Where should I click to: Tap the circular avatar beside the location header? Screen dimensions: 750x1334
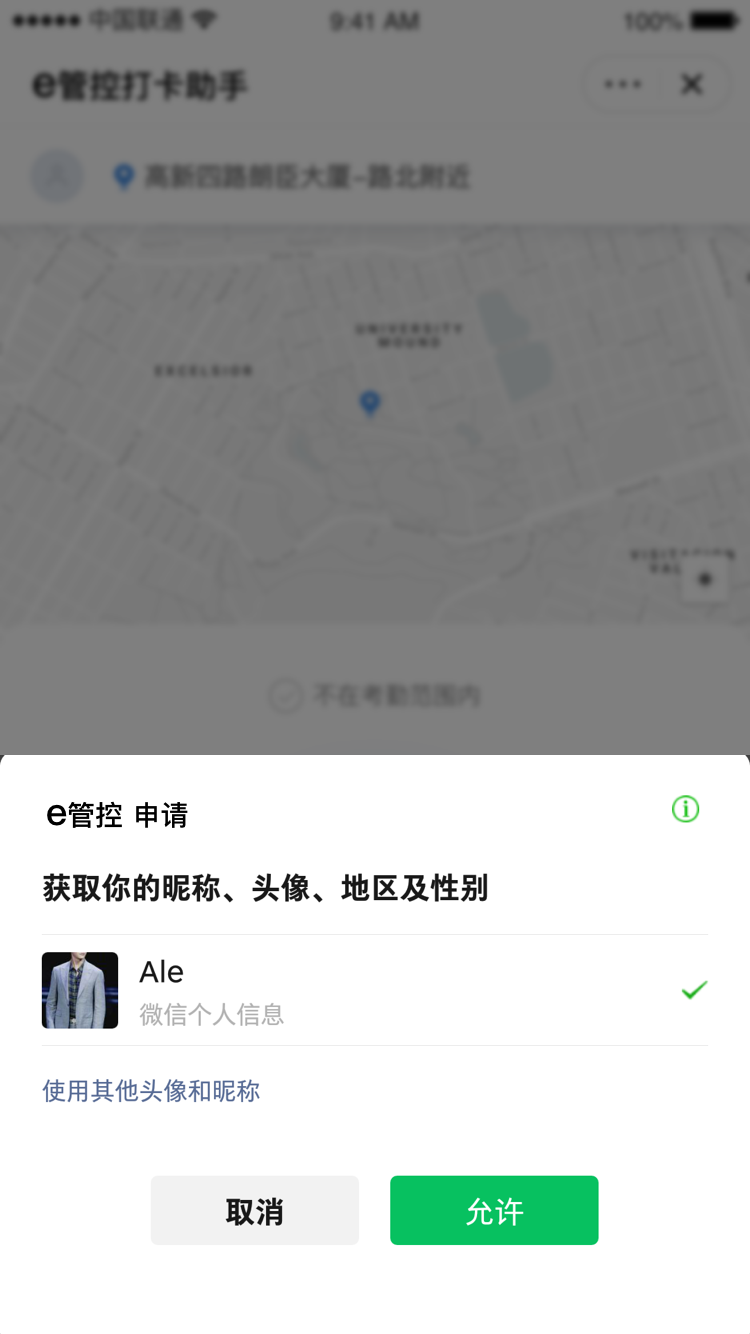pos(57,175)
